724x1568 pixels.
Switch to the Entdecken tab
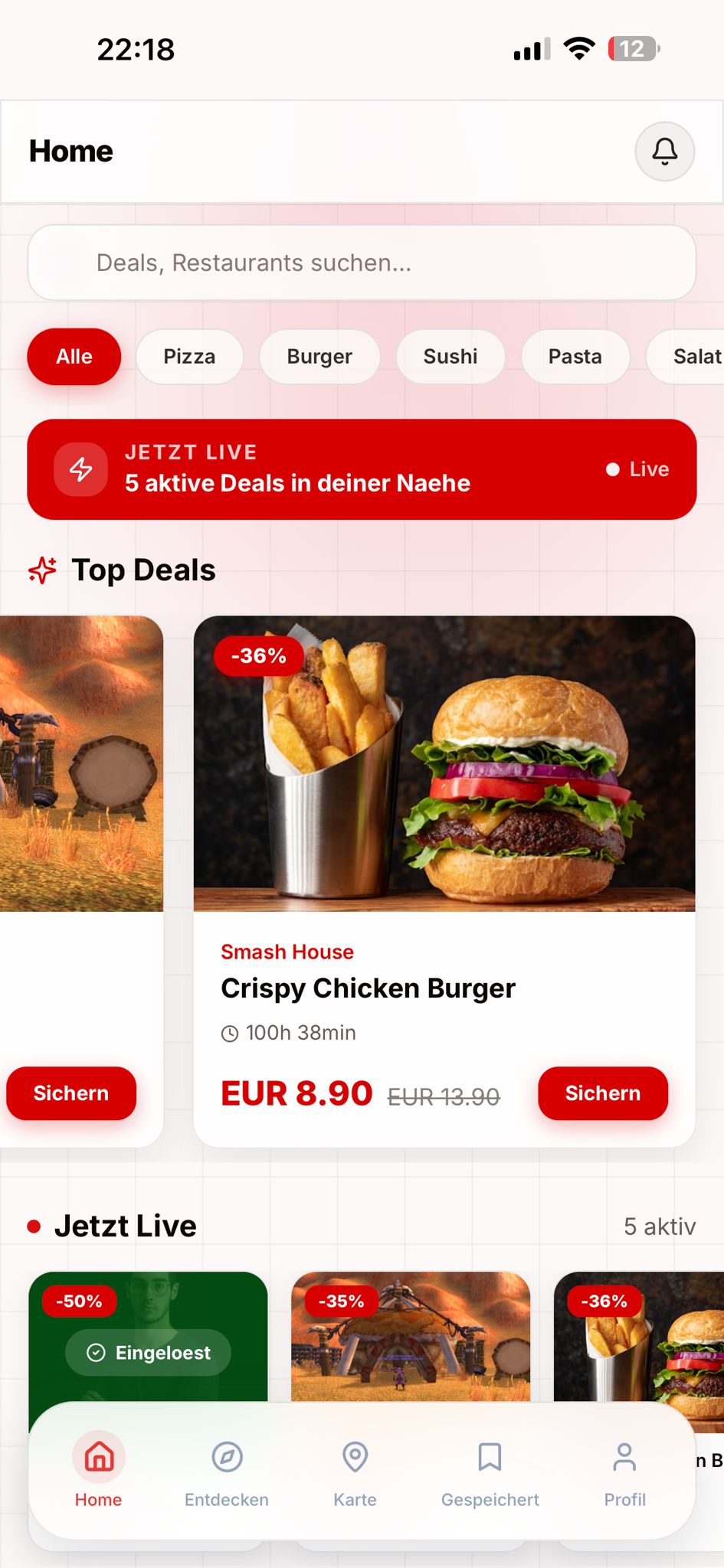click(x=227, y=1472)
